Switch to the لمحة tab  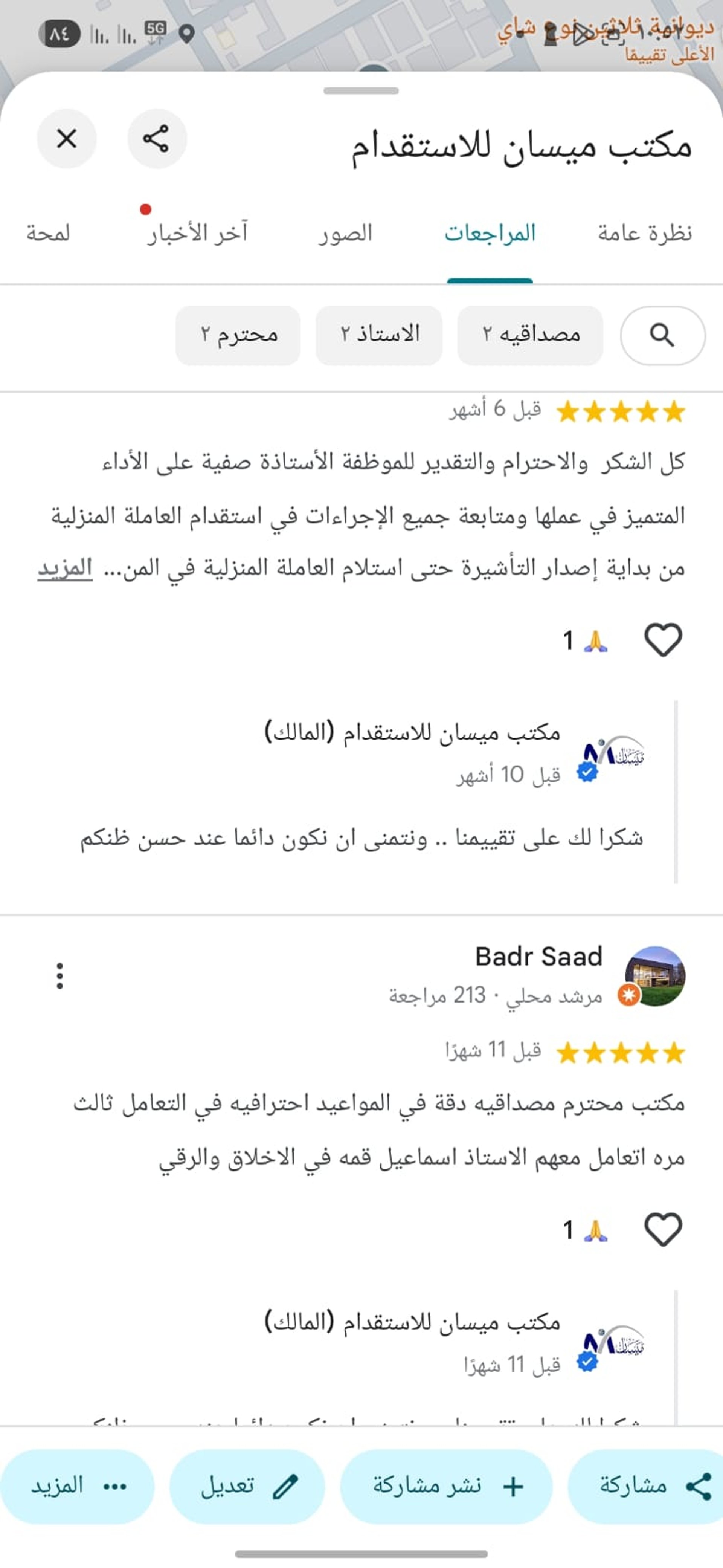point(48,233)
